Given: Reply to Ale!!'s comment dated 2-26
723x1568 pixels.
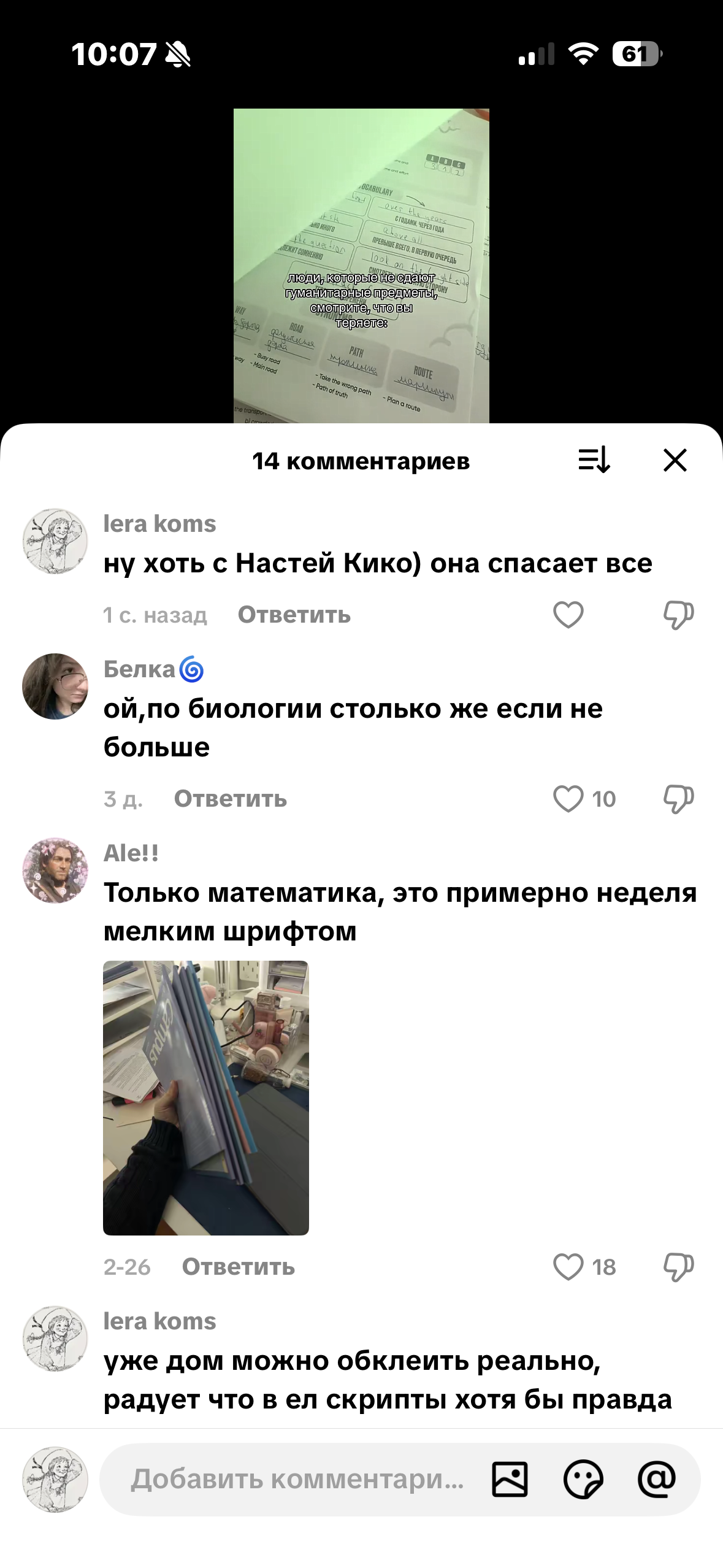Looking at the screenshot, I should pos(238,1267).
